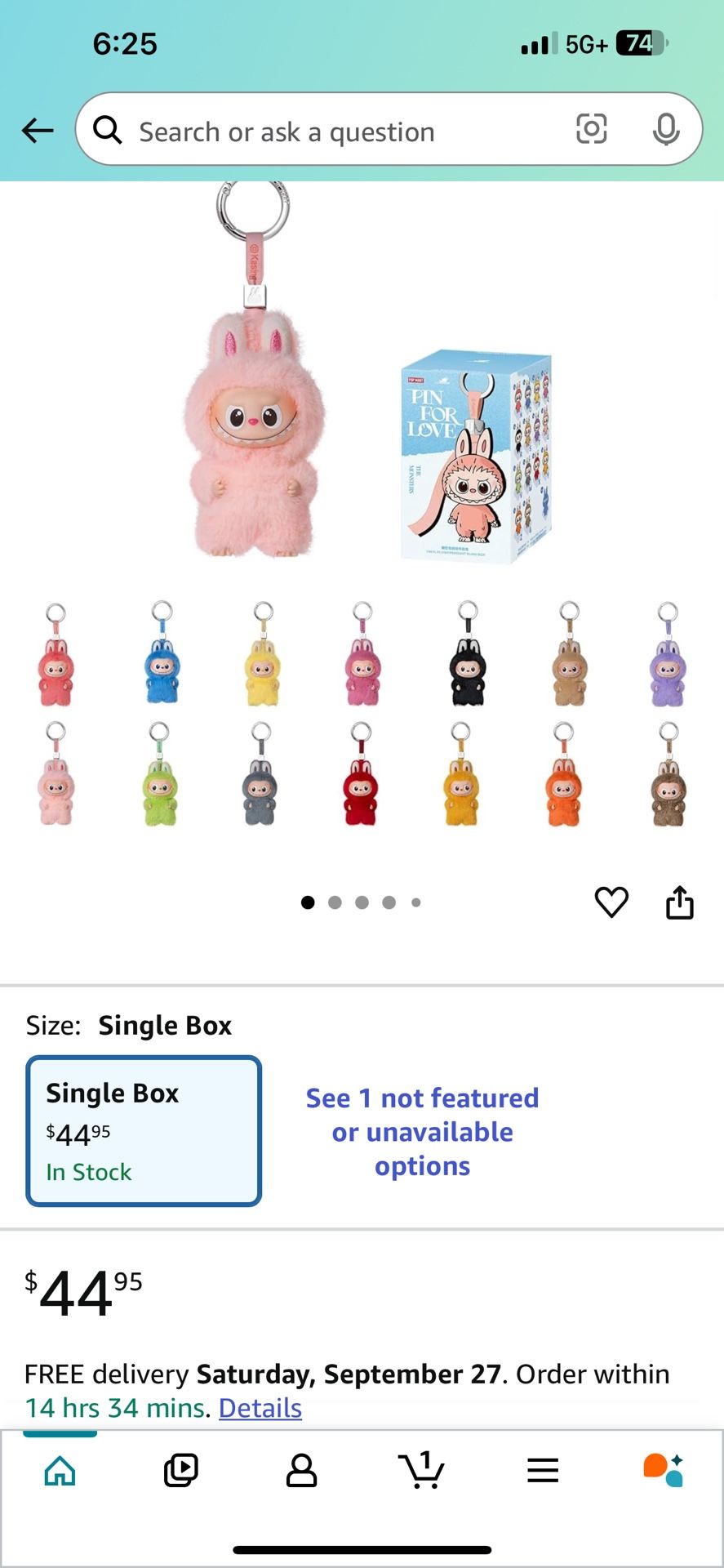Image resolution: width=724 pixels, height=1568 pixels.
Task: Open the main product image
Action: coord(362,506)
